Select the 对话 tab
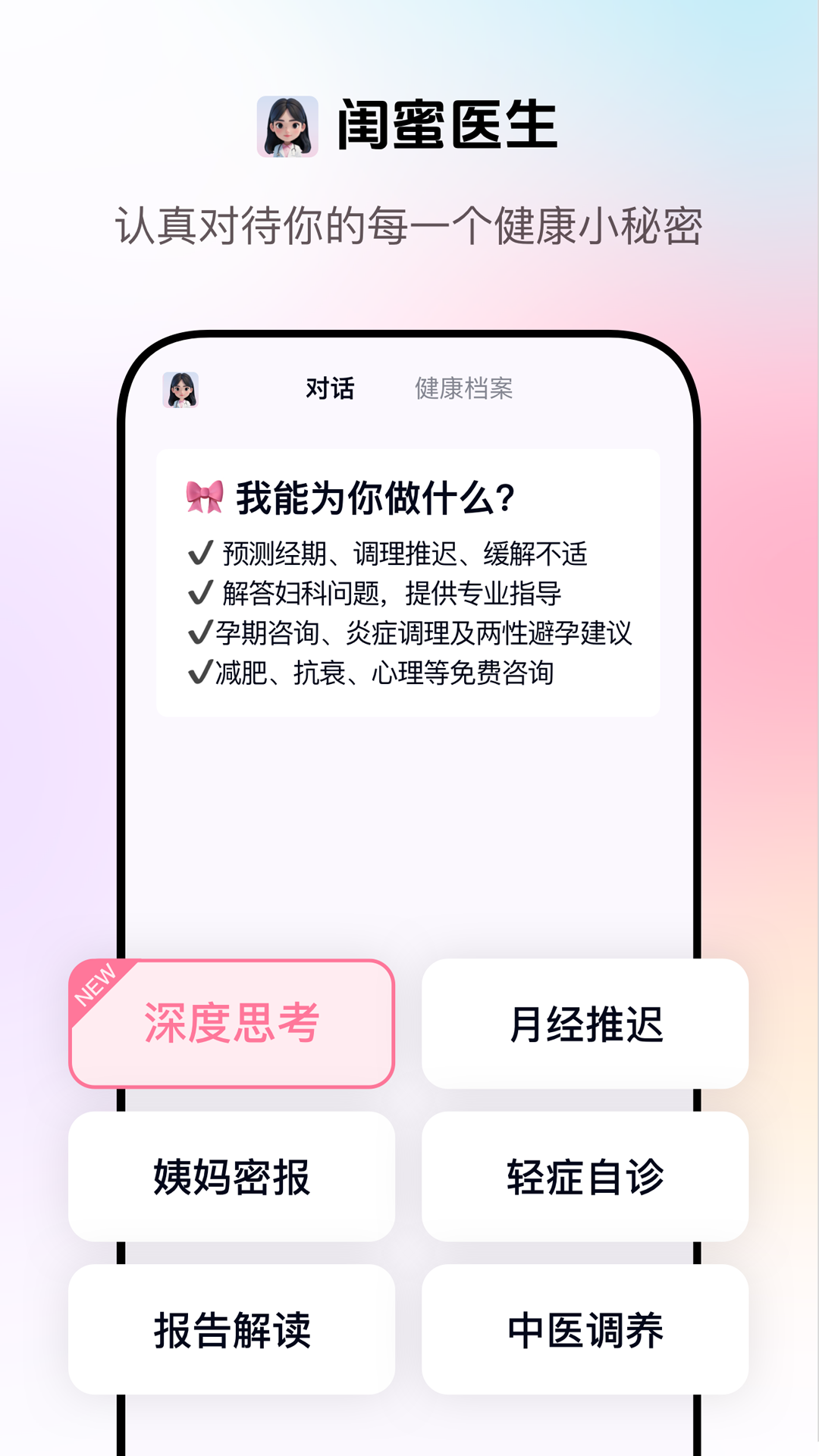The height and width of the screenshot is (1456, 819). pos(328,389)
